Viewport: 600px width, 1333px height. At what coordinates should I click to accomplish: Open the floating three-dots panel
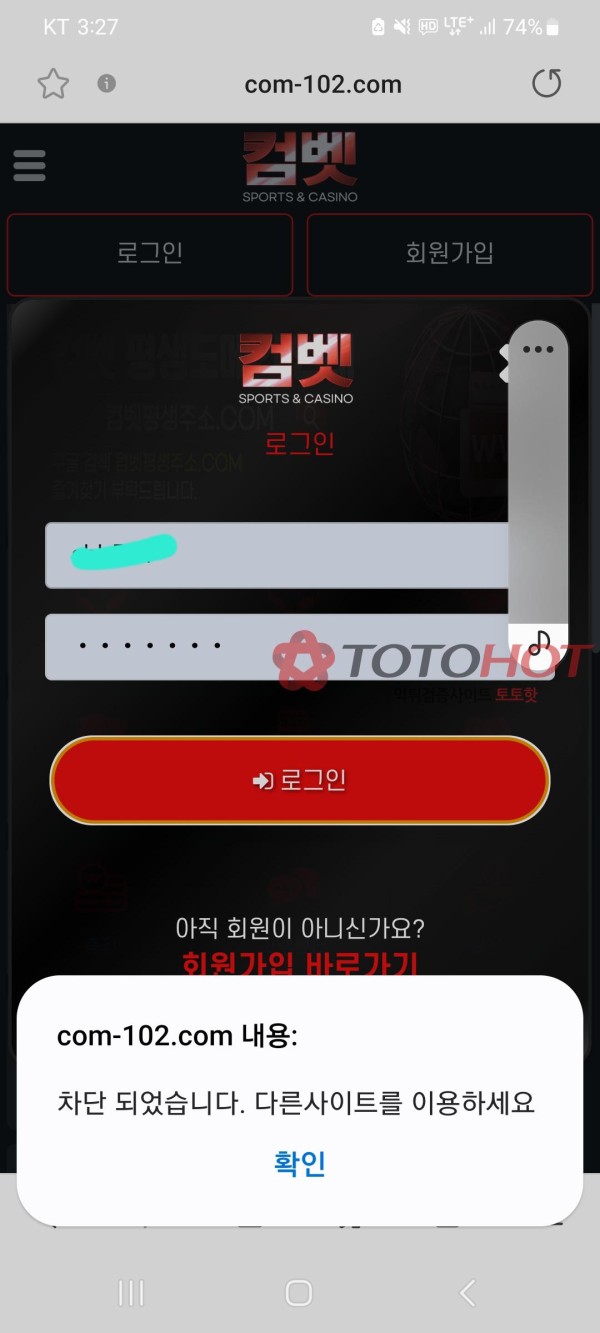pos(538,350)
